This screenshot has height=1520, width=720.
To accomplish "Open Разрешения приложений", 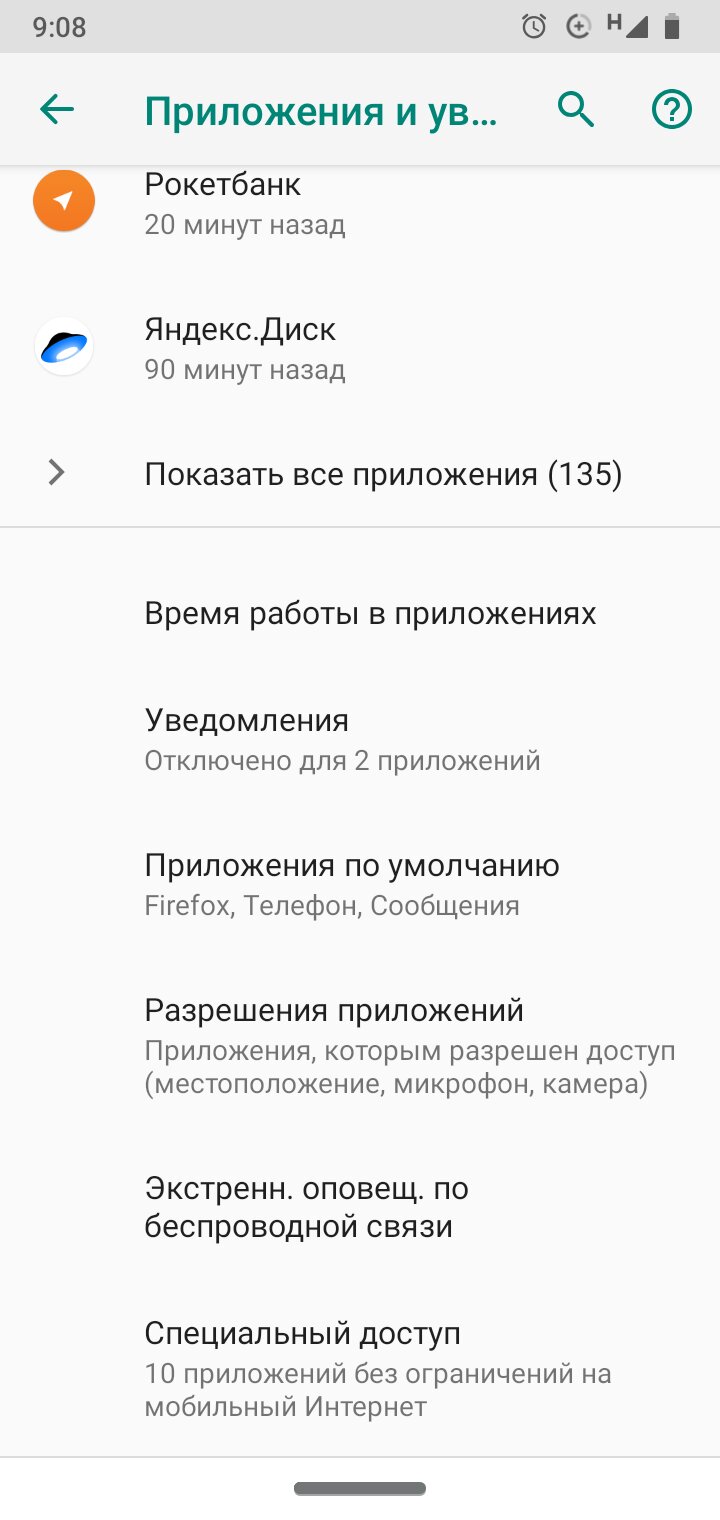I will [x=360, y=1046].
